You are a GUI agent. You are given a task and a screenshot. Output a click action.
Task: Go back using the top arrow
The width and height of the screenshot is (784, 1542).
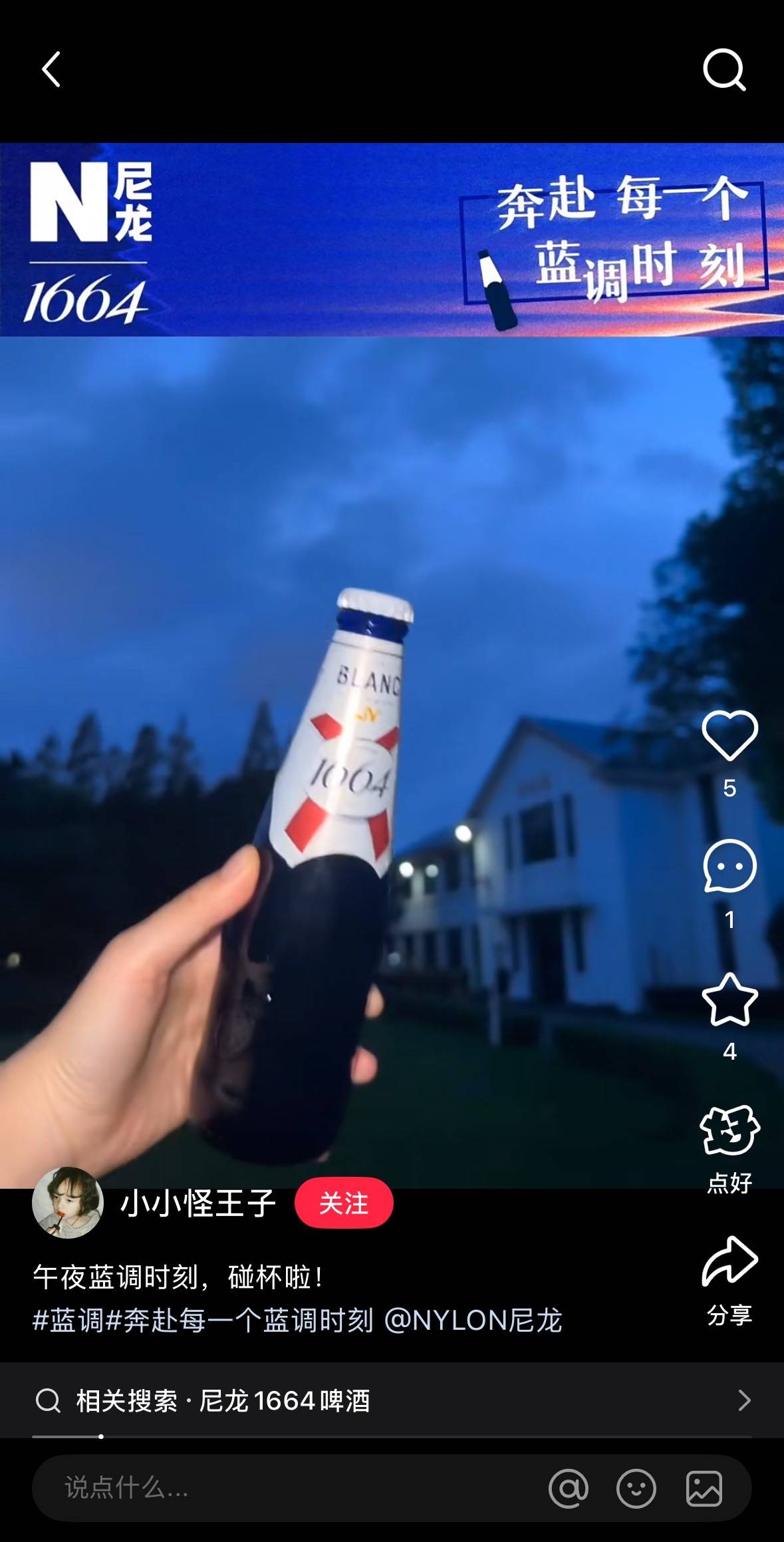coord(51,69)
